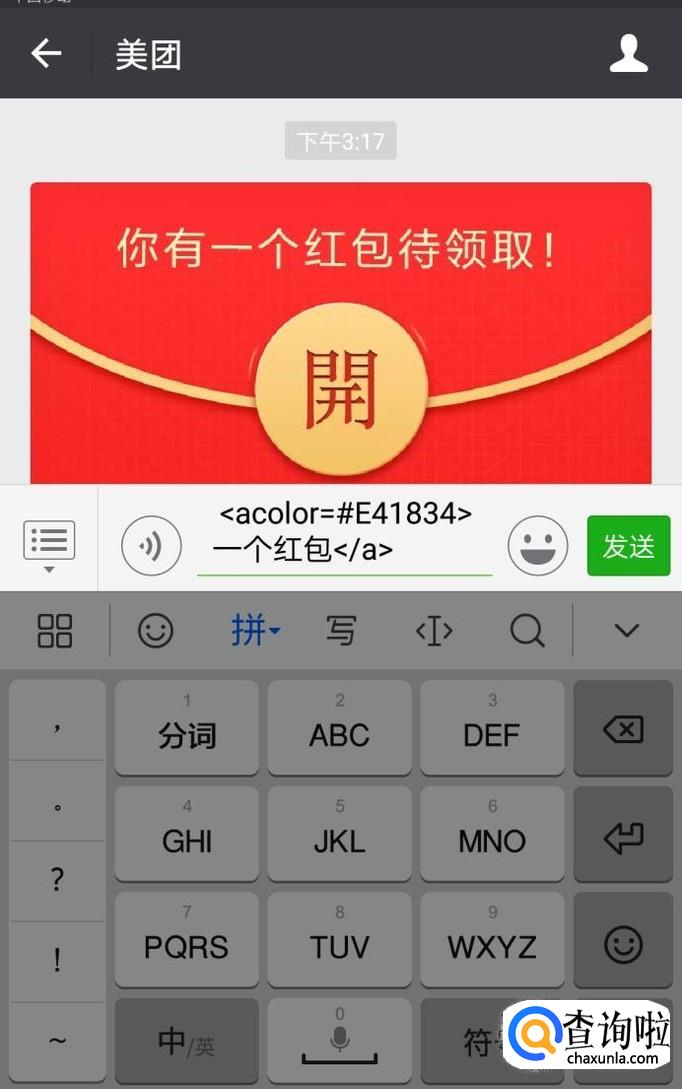Open the service menu list icon
This screenshot has height=1089, width=682.
point(48,545)
